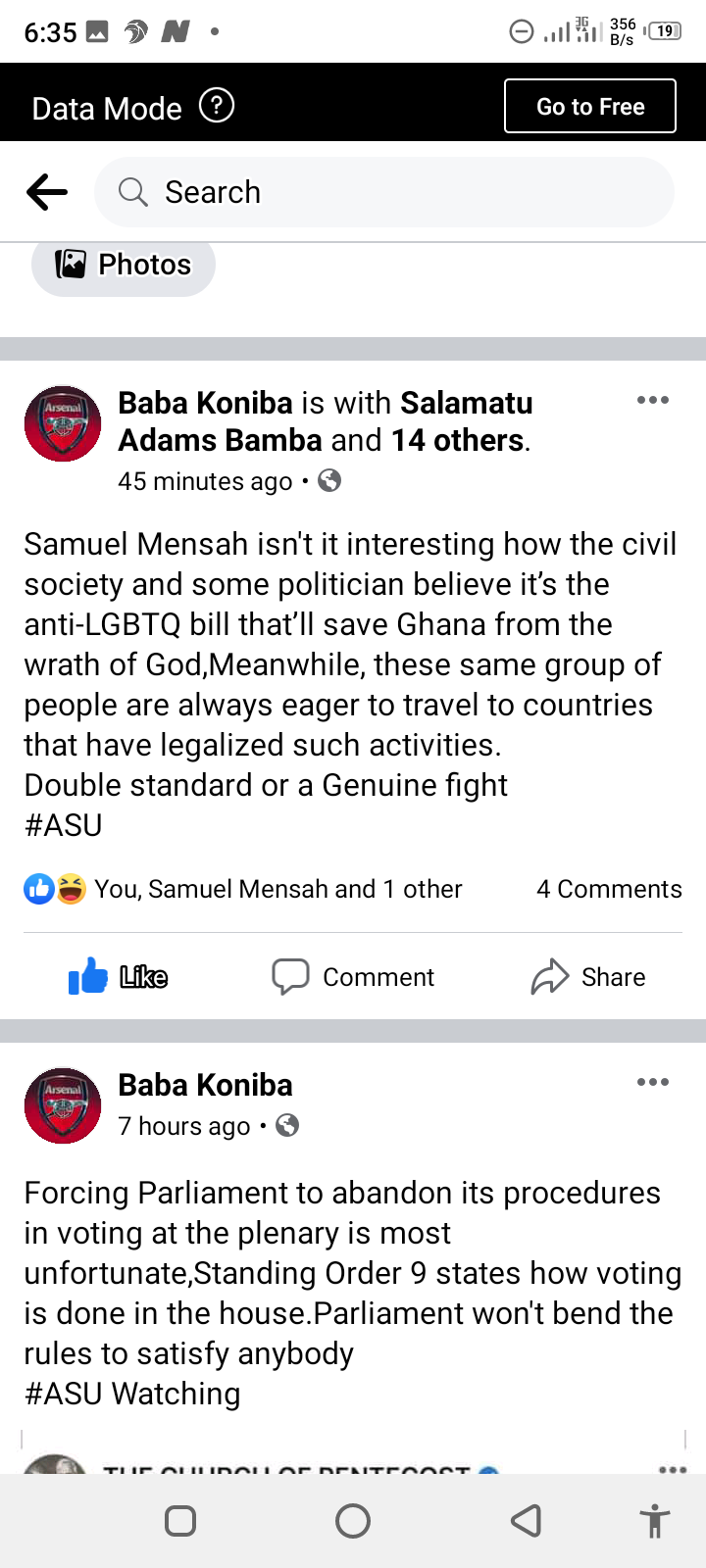Go to home via the system navigation bar

click(353, 1521)
